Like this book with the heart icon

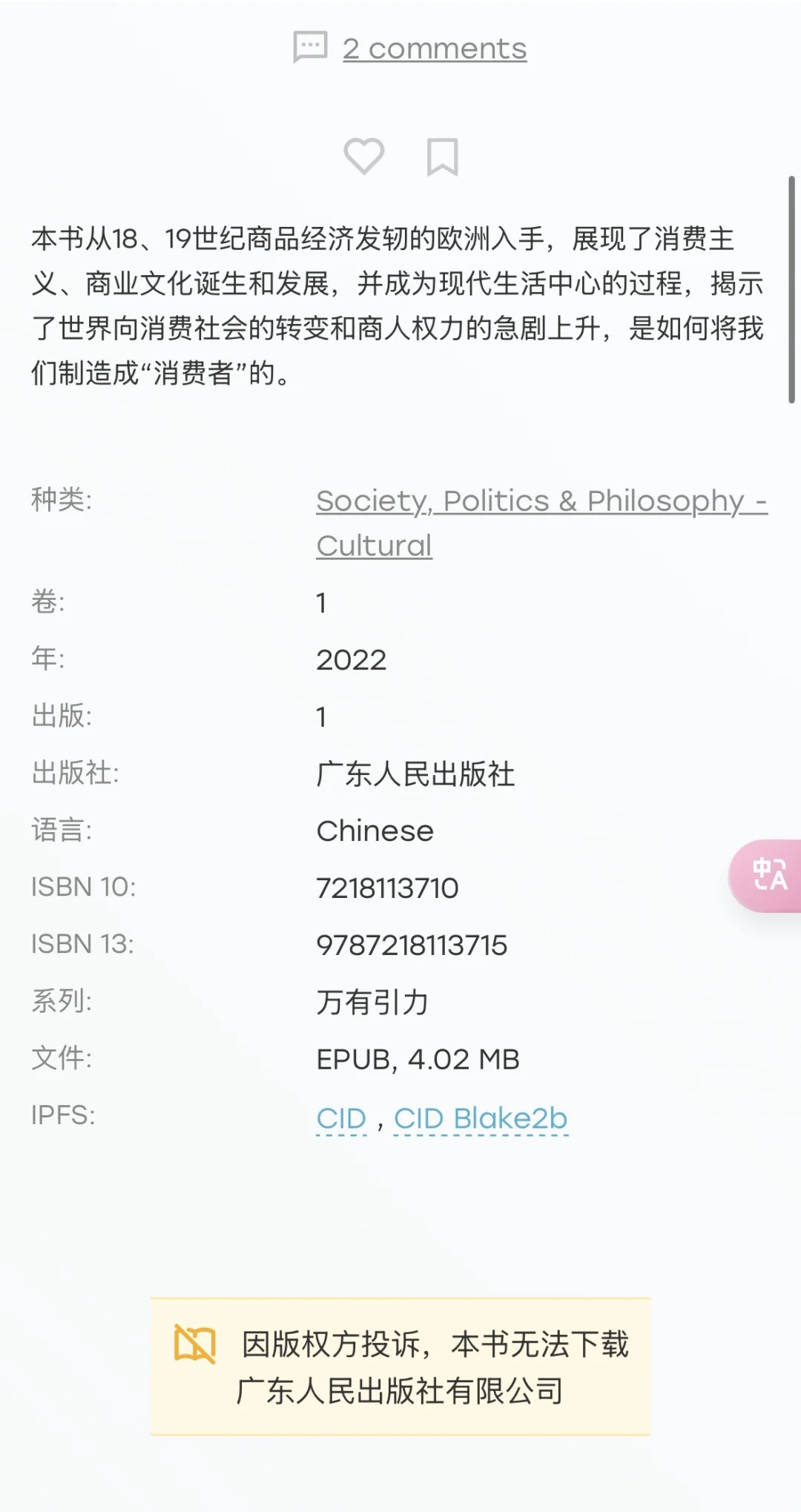pos(364,156)
